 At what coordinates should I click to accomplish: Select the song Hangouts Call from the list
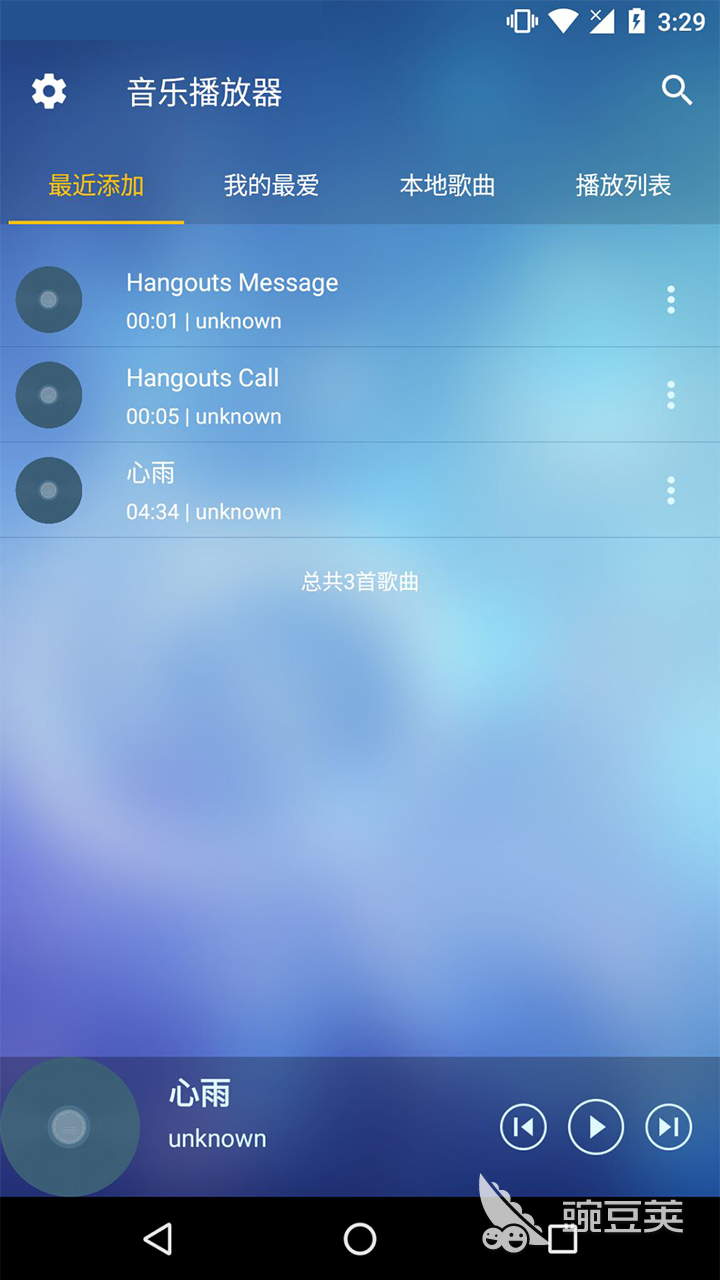(300, 394)
